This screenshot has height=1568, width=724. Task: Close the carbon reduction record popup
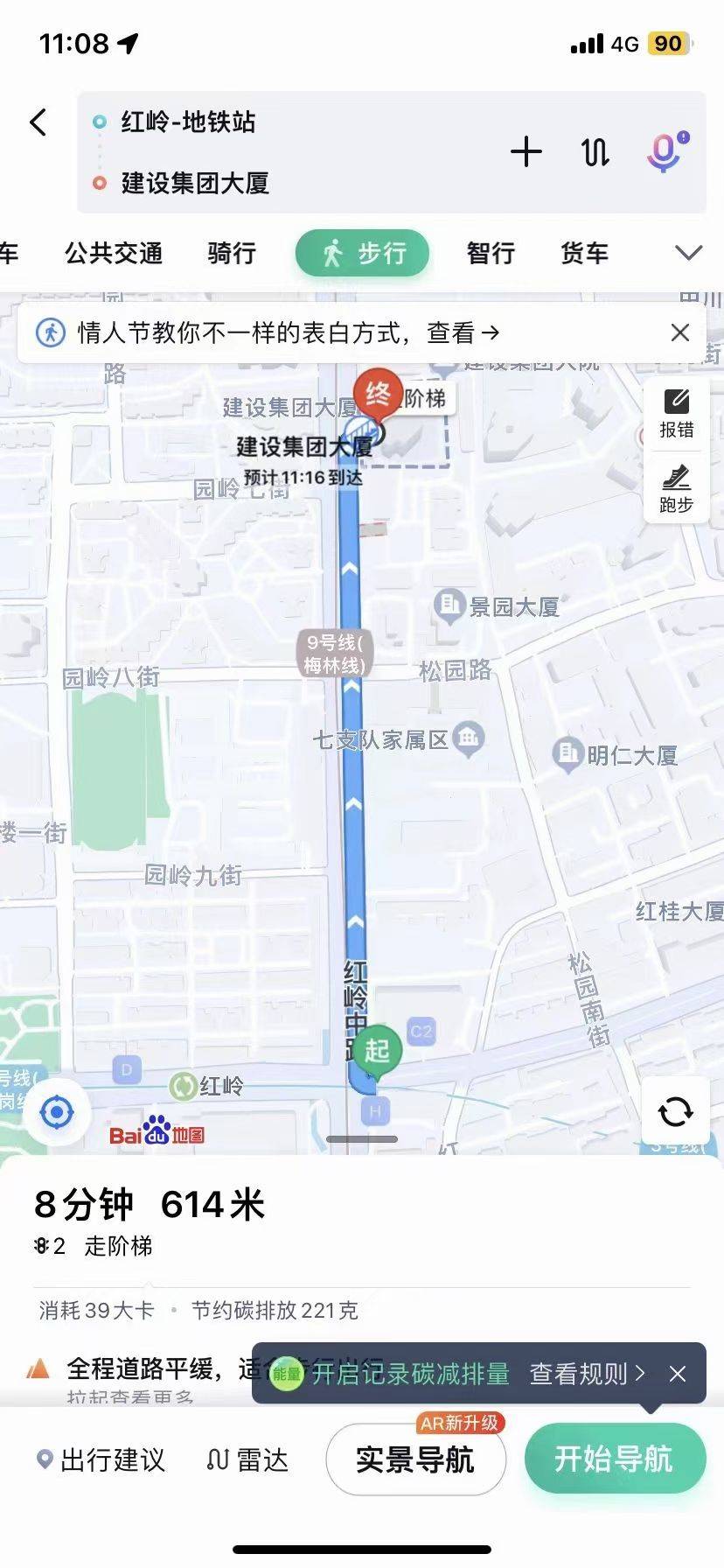click(677, 1374)
